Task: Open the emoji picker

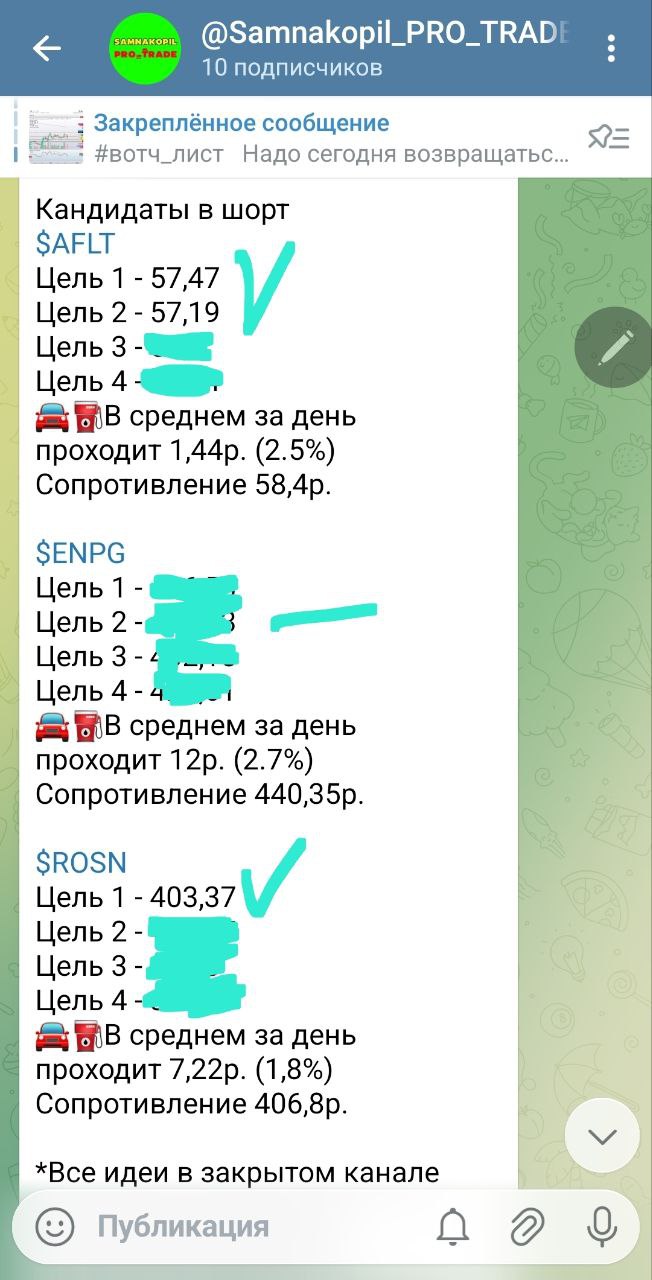Action: pyautogui.click(x=55, y=1226)
